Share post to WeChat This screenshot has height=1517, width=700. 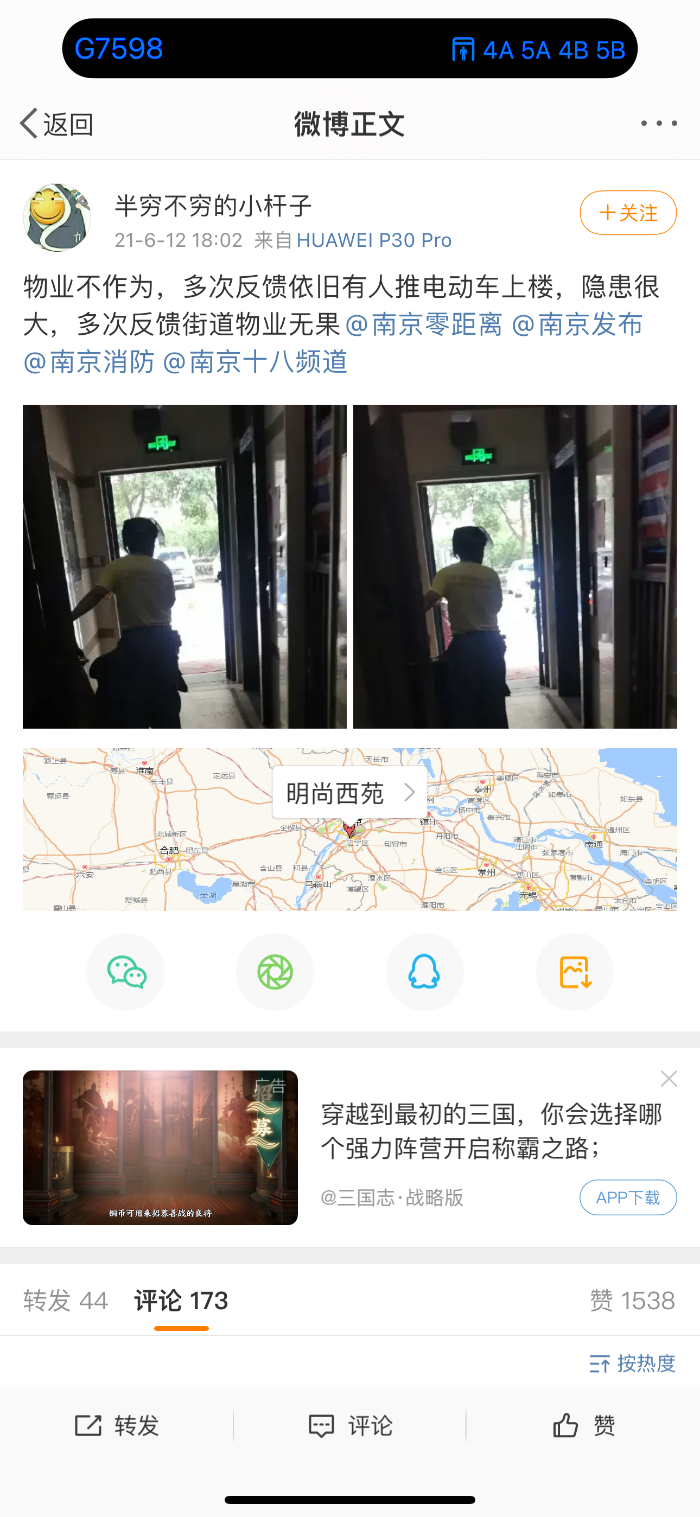(x=126, y=971)
